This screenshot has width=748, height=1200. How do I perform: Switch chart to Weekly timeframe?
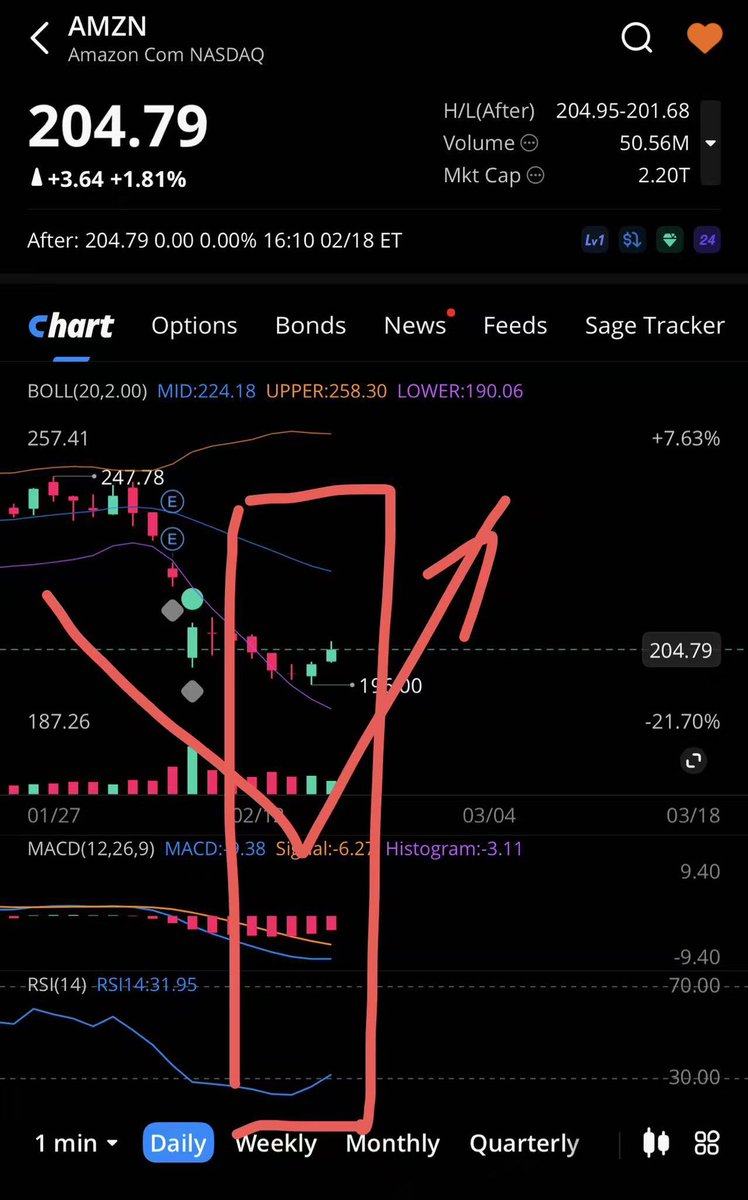pos(276,1143)
